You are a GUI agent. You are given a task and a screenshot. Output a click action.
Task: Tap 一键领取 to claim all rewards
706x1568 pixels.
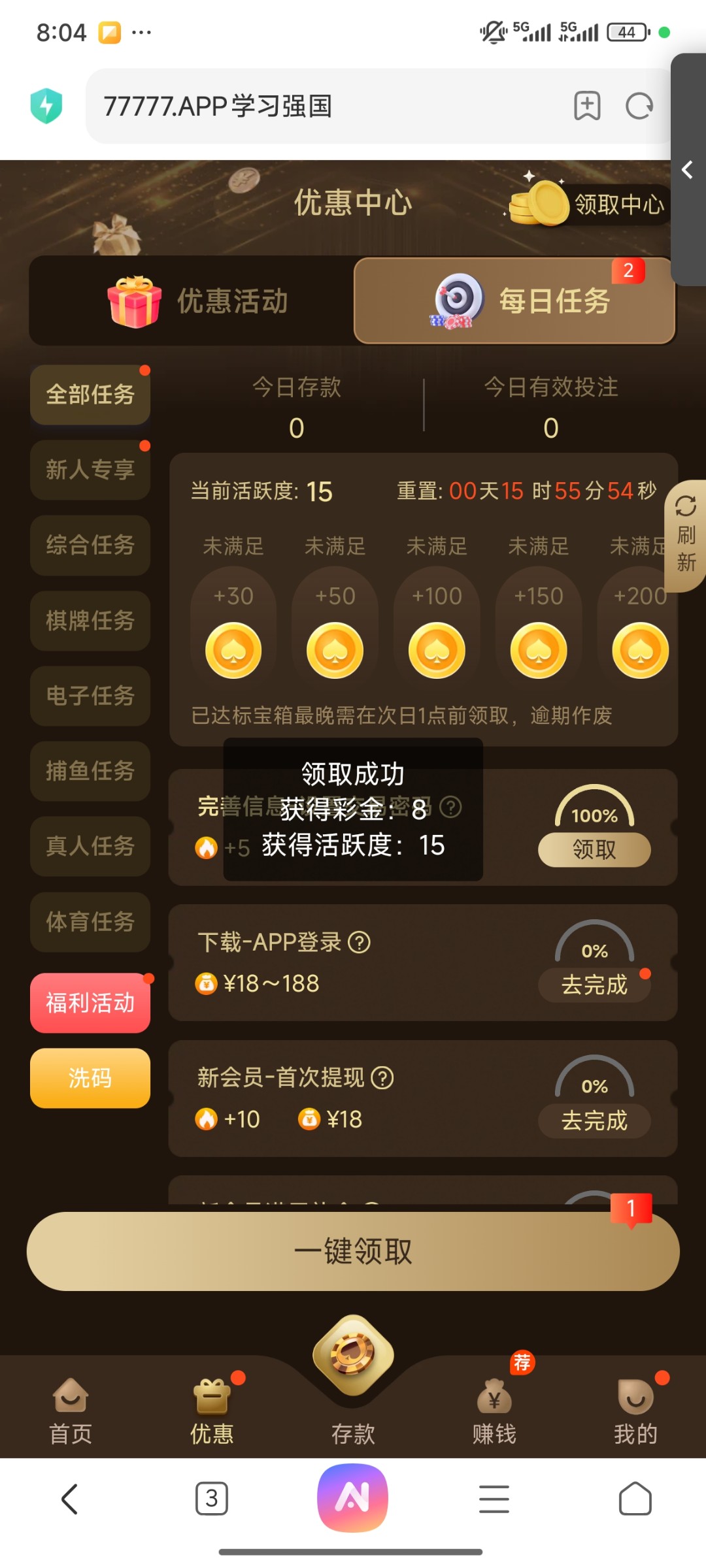click(353, 1251)
